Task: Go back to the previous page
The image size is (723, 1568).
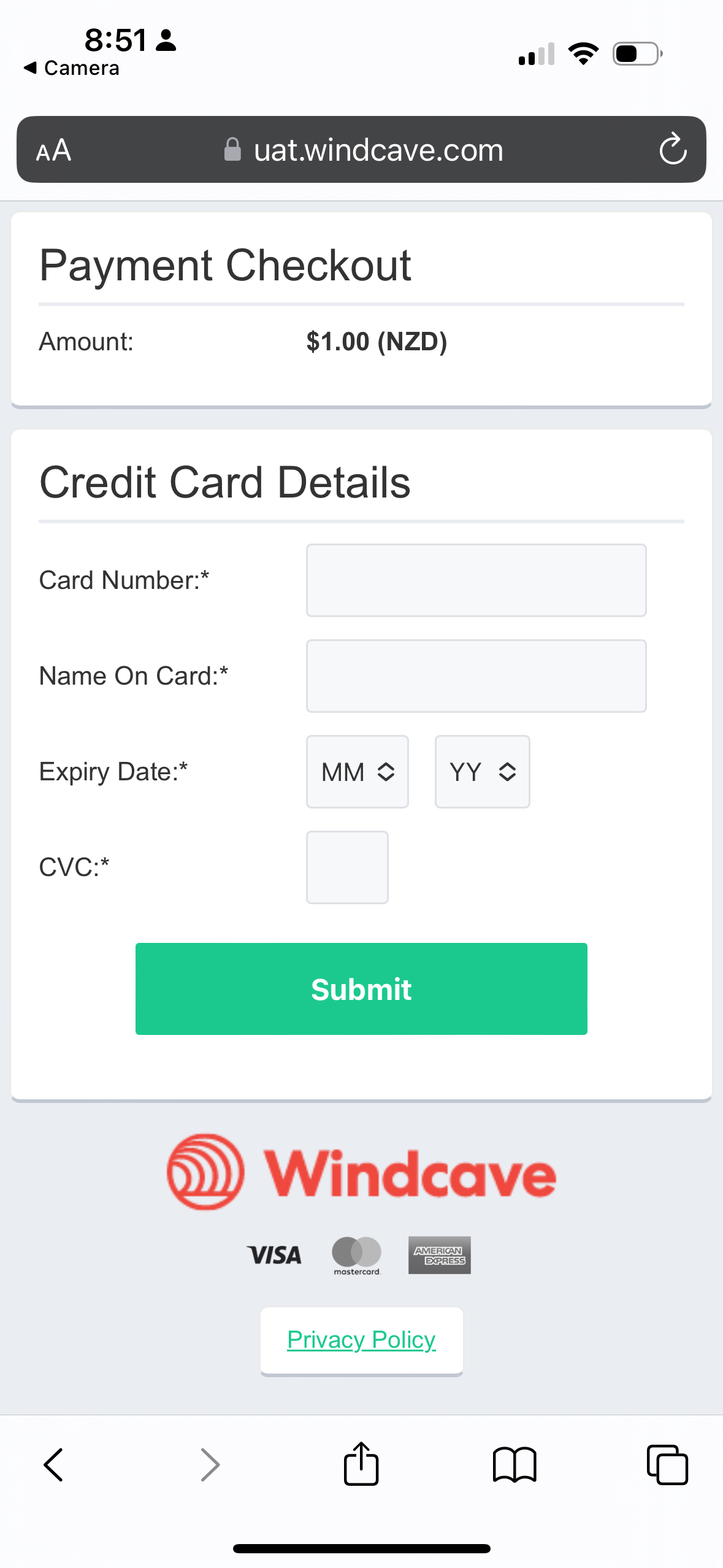Action: coord(53,1465)
